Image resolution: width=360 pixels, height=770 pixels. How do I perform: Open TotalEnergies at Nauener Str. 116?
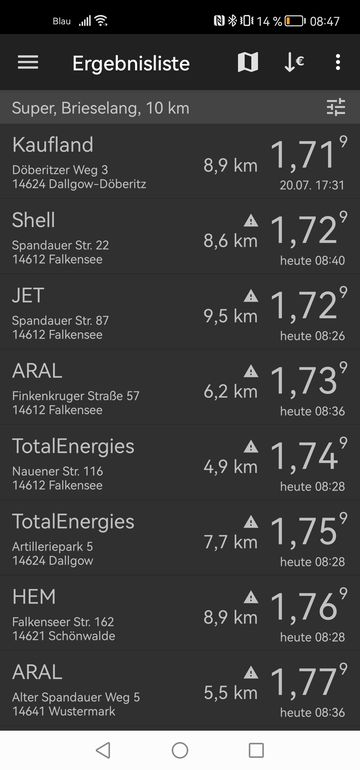(x=180, y=462)
